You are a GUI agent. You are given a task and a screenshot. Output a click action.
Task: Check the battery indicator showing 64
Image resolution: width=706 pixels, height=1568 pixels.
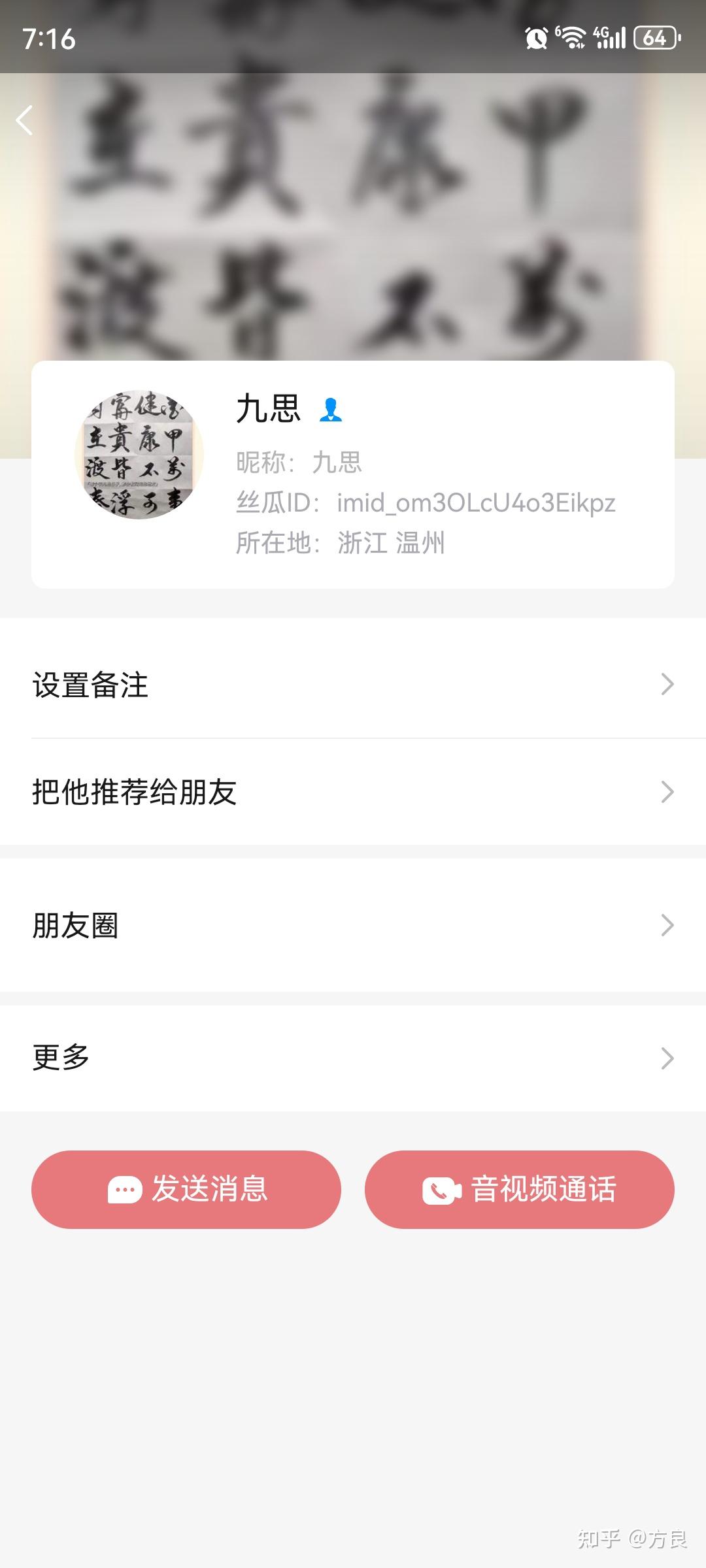coord(652,38)
